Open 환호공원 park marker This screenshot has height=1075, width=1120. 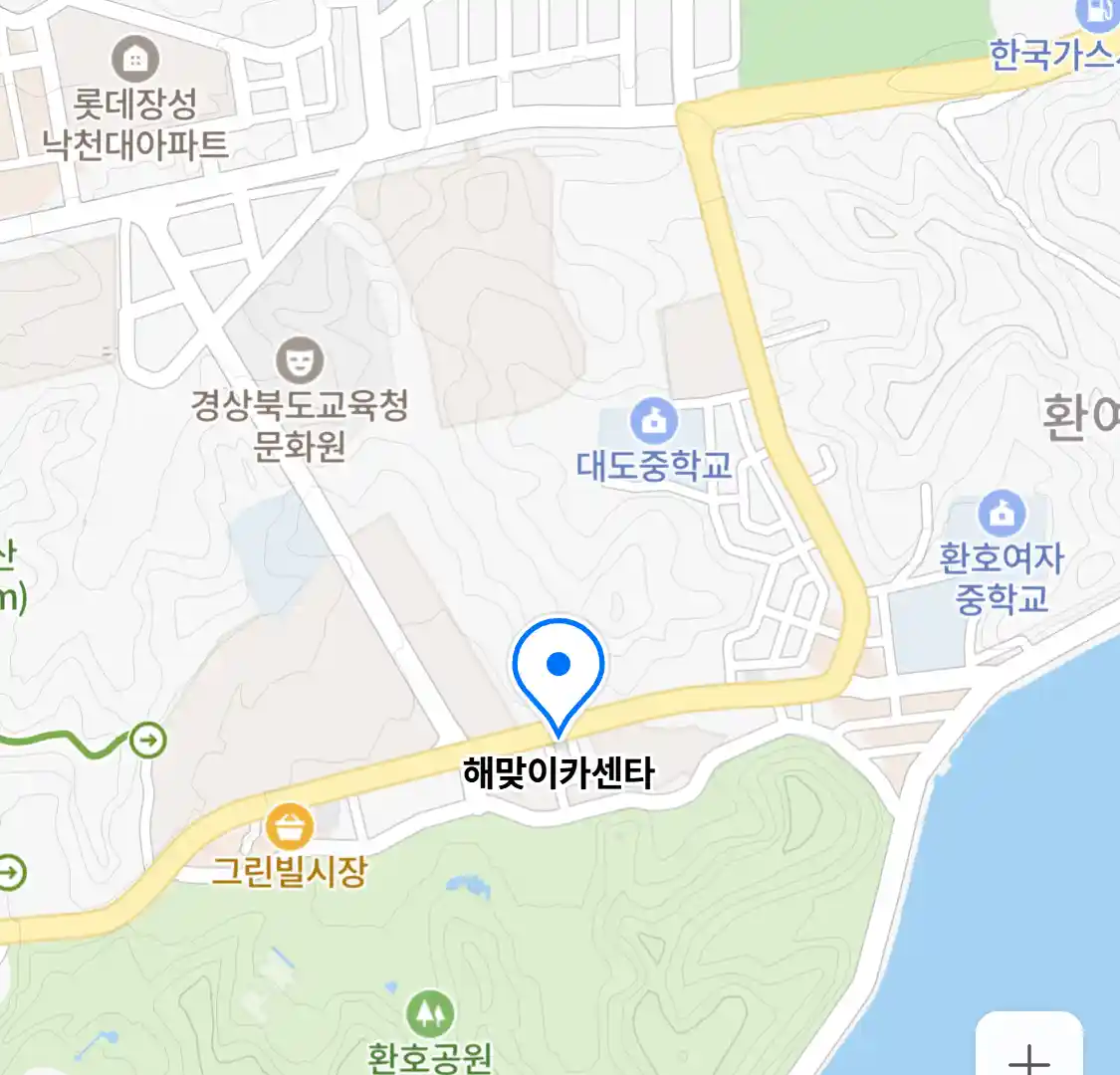click(430, 1014)
